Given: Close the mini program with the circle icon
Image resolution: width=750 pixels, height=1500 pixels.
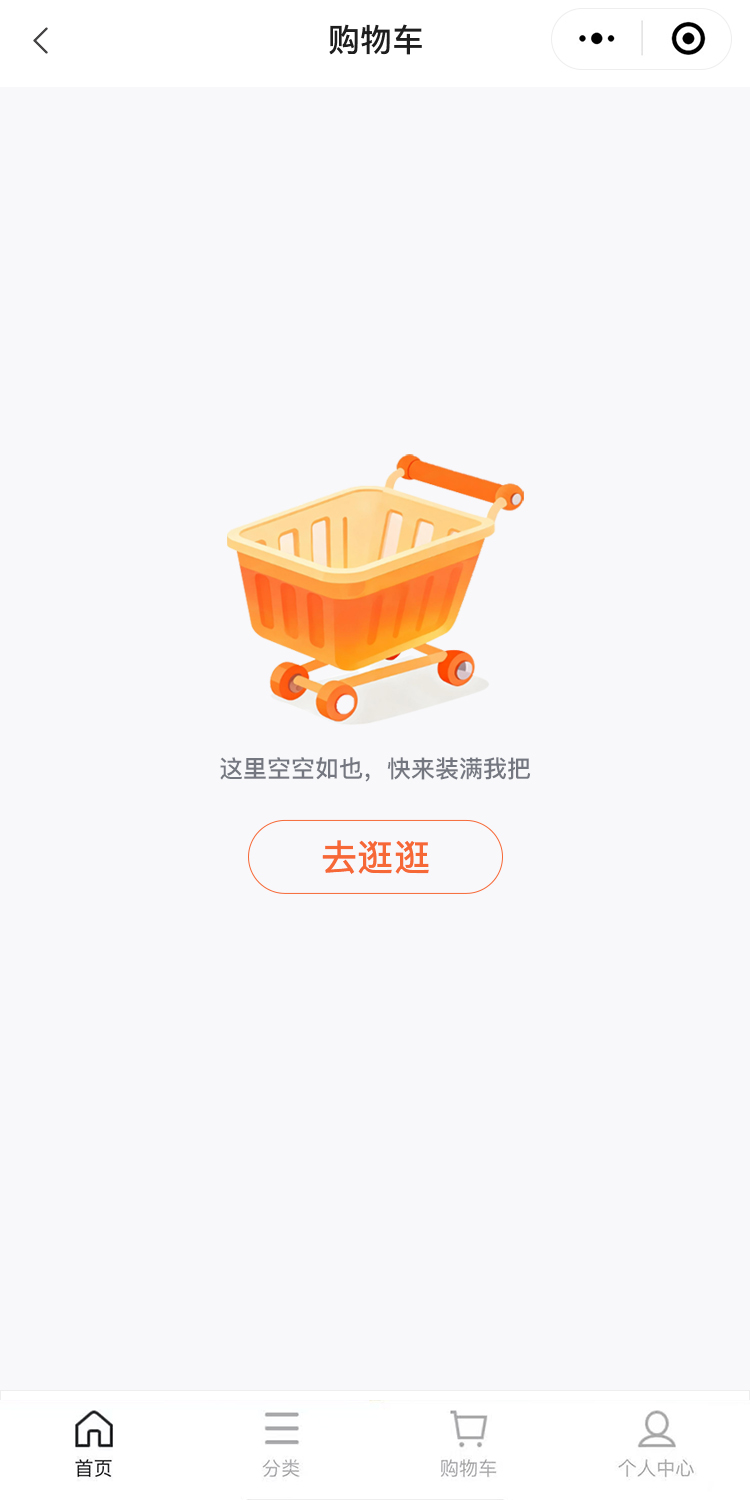Looking at the screenshot, I should [x=688, y=40].
